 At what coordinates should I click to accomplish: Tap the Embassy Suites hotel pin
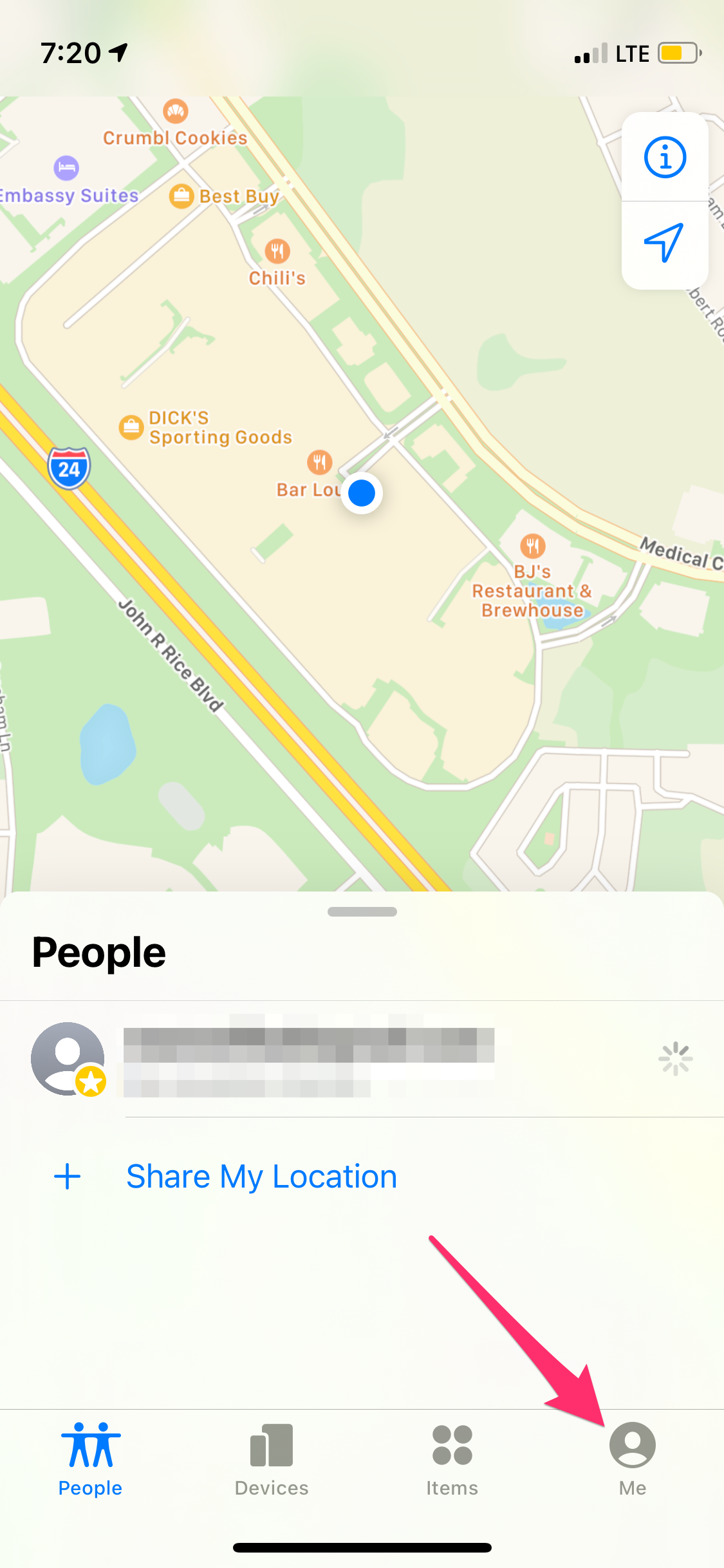[66, 169]
